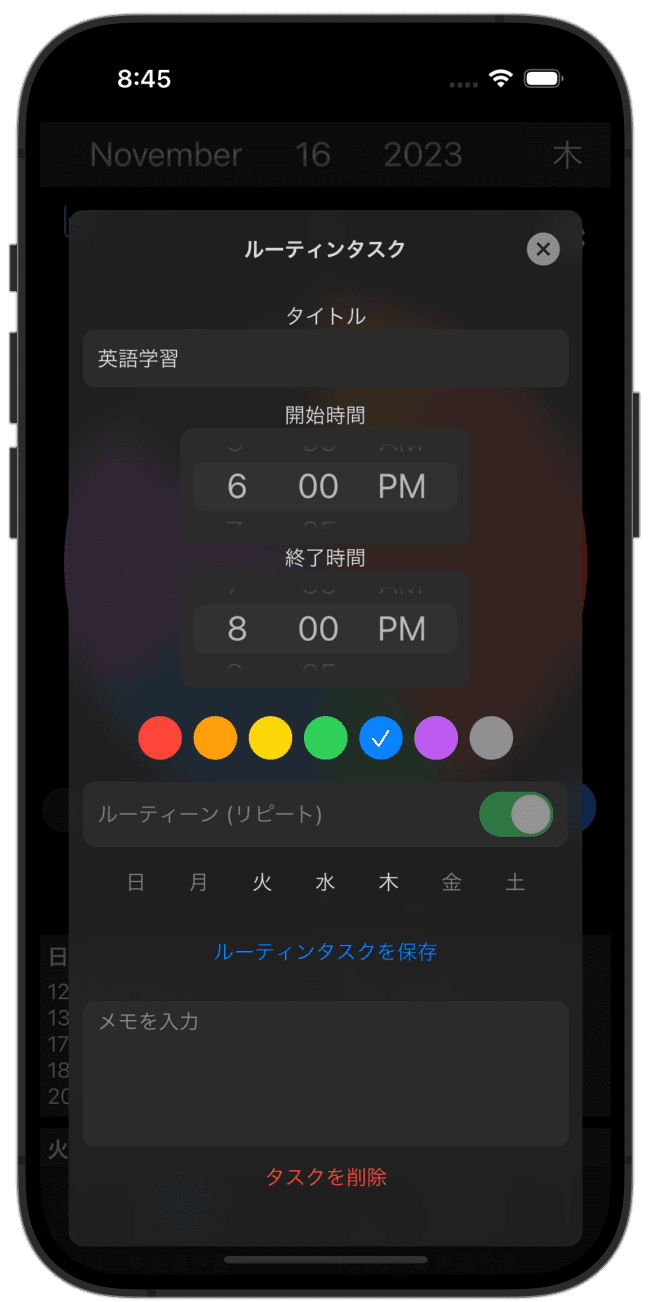Toggle 水 in the repeat days
This screenshot has height=1302, width=650.
pos(325,882)
